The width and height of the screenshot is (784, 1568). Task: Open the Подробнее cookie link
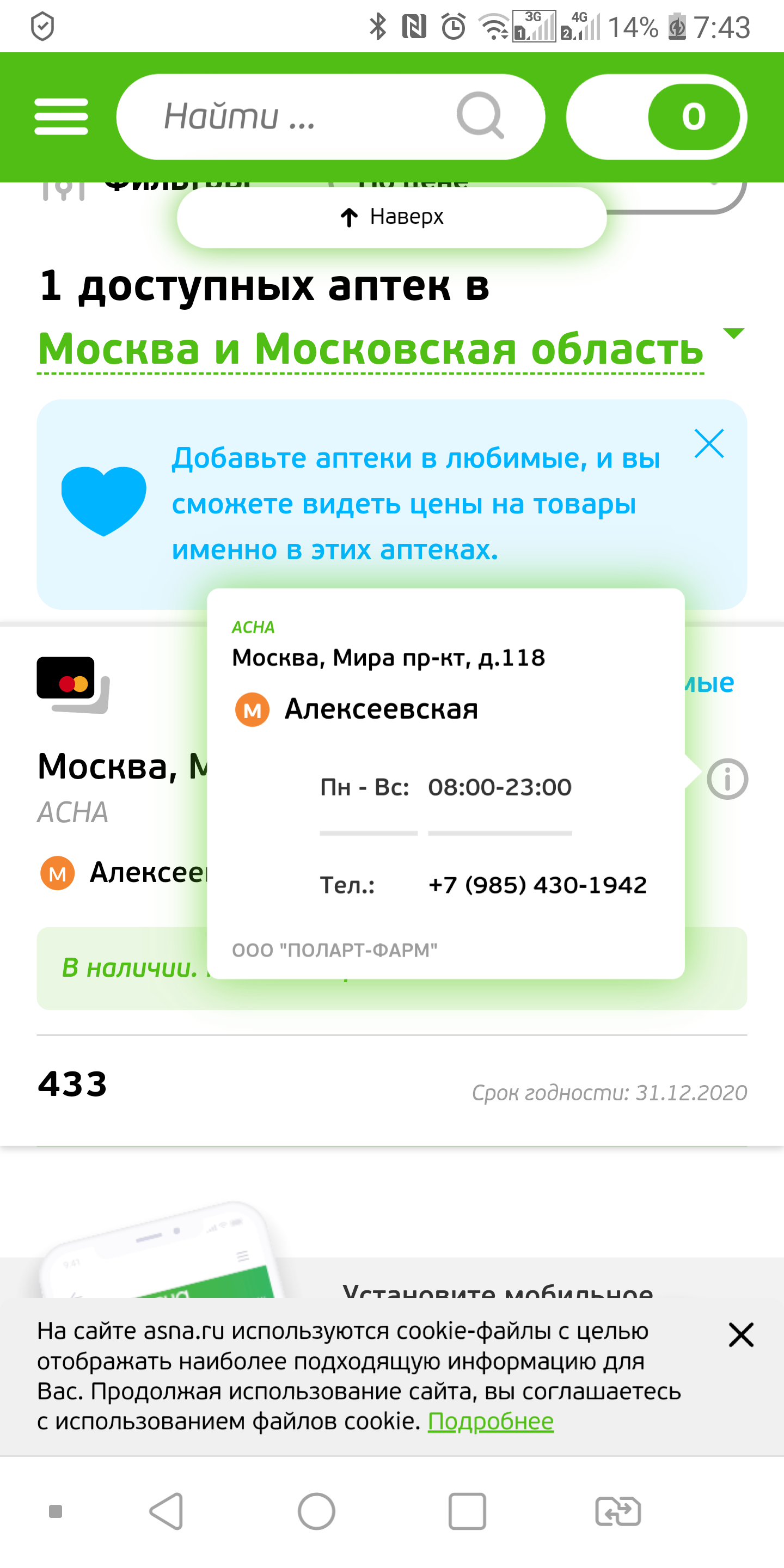[x=491, y=1422]
